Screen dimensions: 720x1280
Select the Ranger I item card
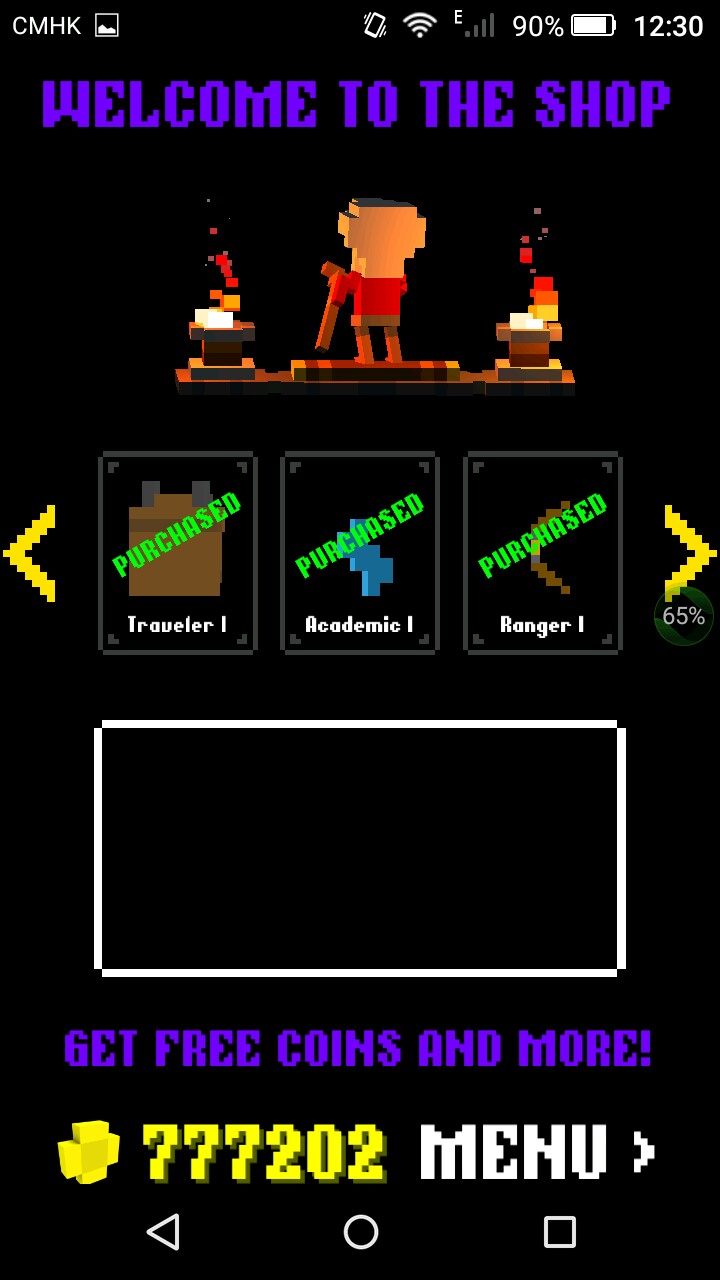coord(542,553)
